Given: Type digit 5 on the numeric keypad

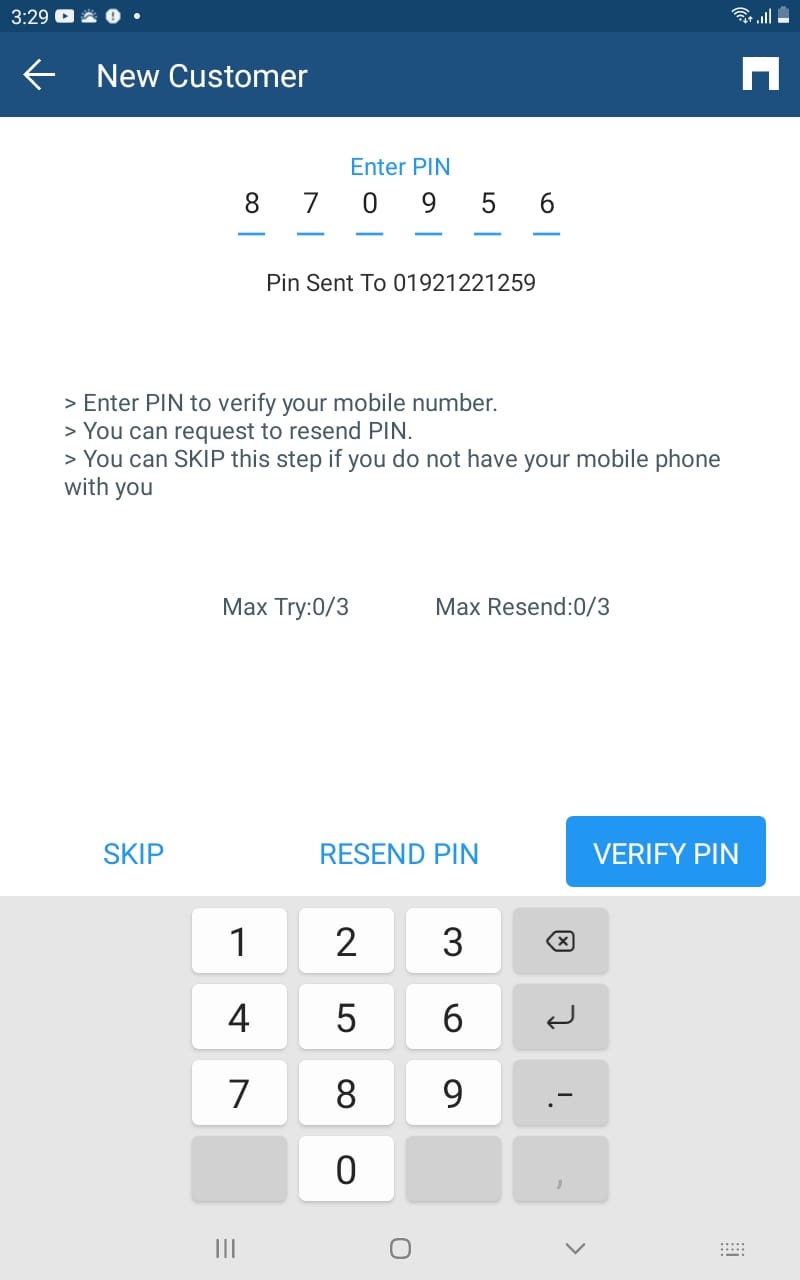Looking at the screenshot, I should click(x=346, y=1017).
